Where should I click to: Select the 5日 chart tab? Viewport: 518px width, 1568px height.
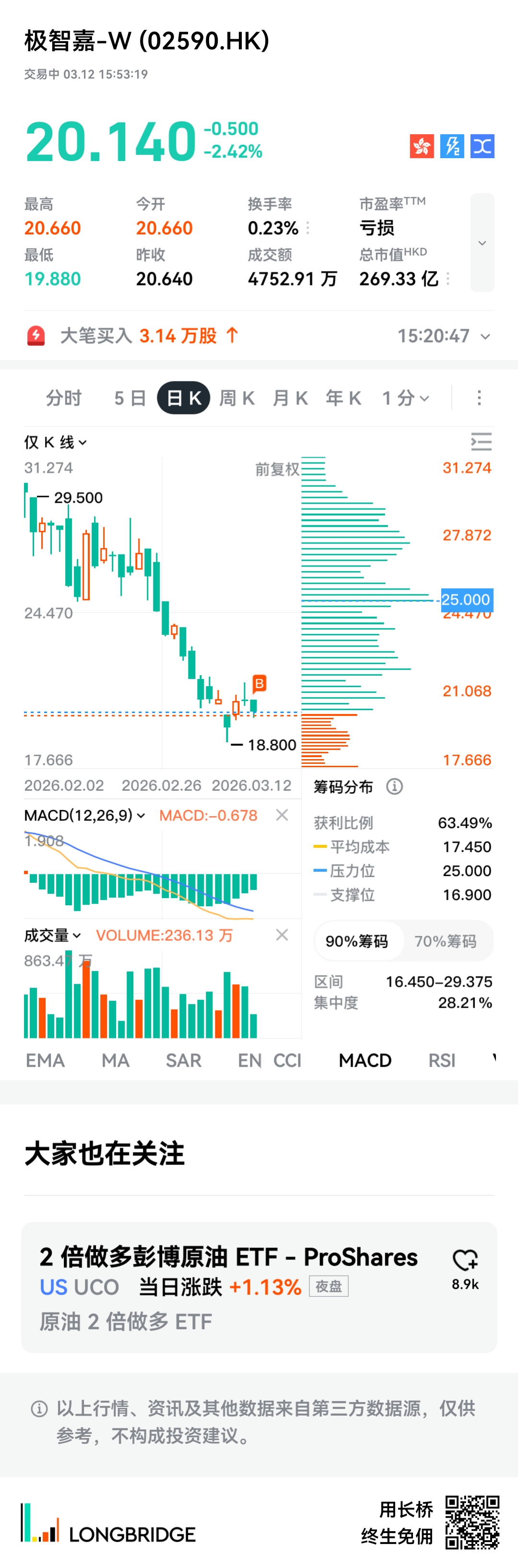[x=130, y=398]
